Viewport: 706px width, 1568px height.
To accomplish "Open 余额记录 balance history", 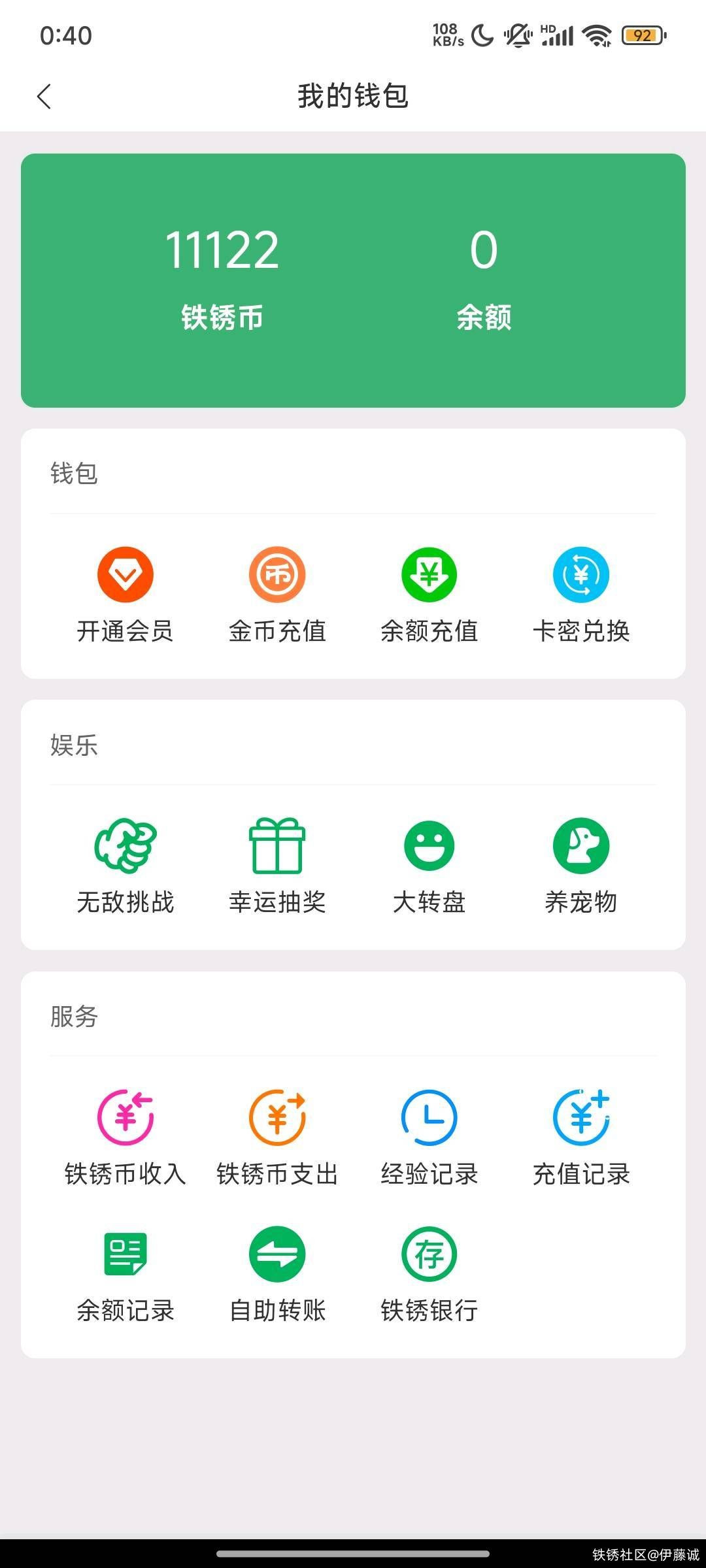I will [x=125, y=1272].
